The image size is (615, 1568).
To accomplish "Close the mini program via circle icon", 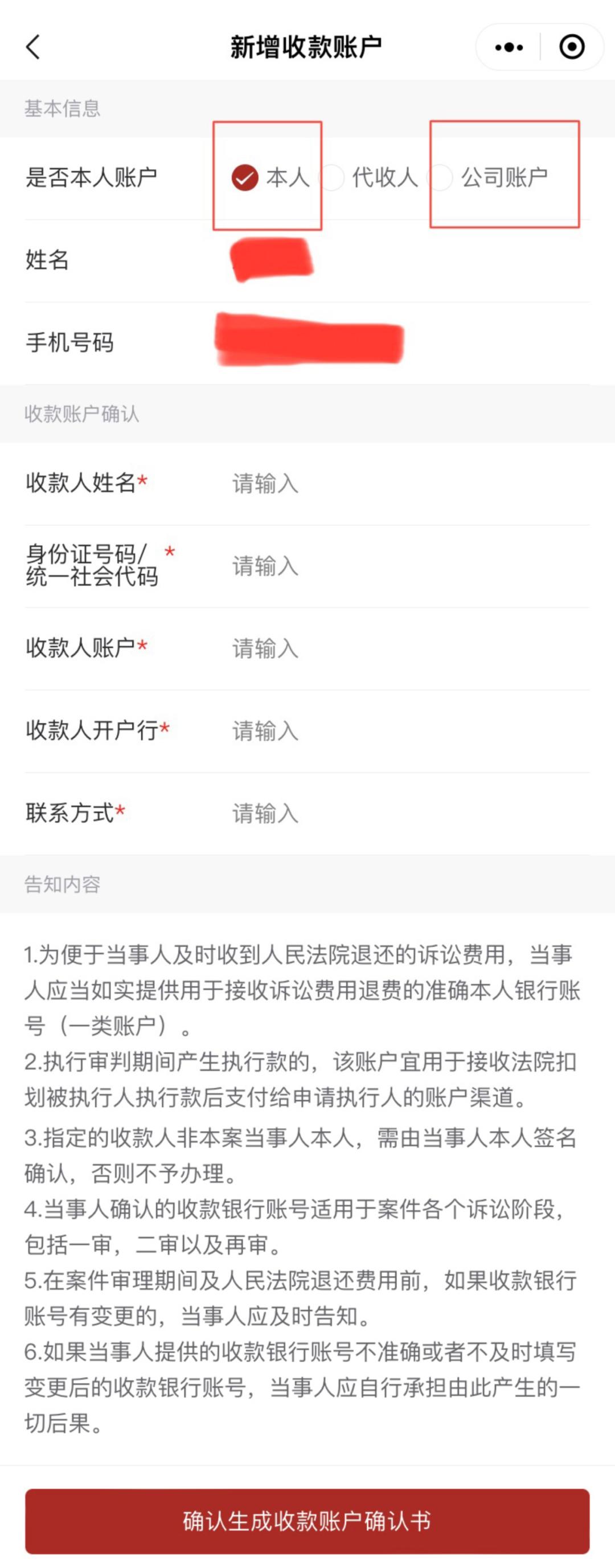I will pyautogui.click(x=571, y=47).
